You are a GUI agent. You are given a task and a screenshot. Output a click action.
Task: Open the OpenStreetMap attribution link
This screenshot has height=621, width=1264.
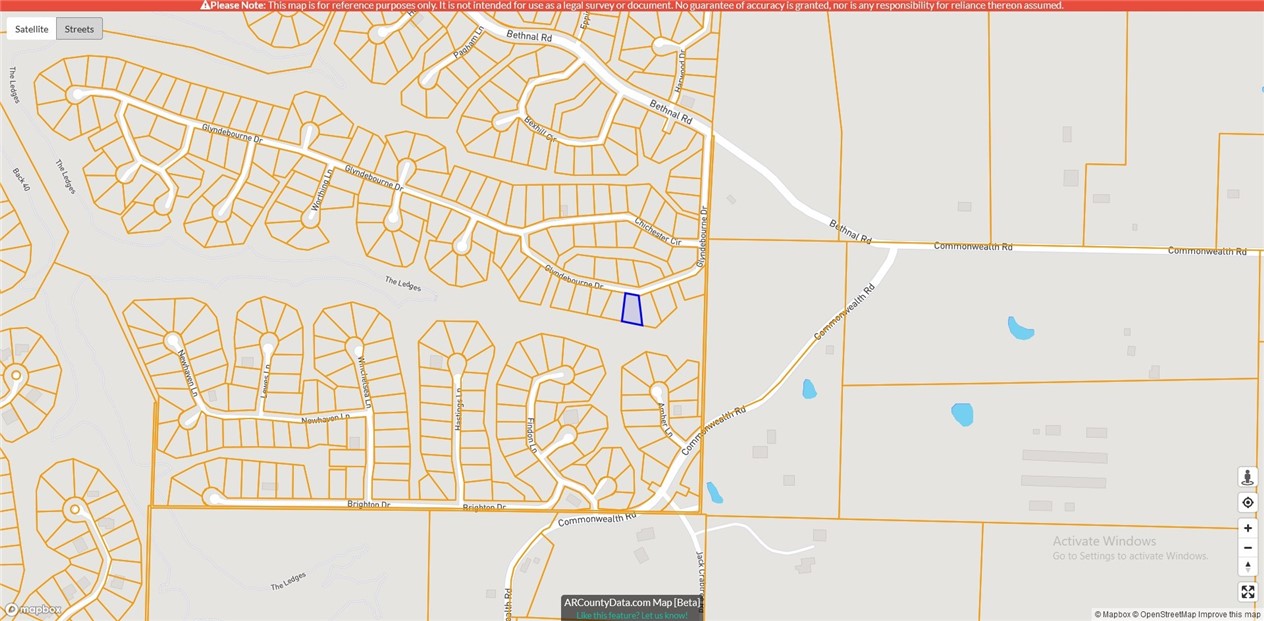pos(1164,615)
